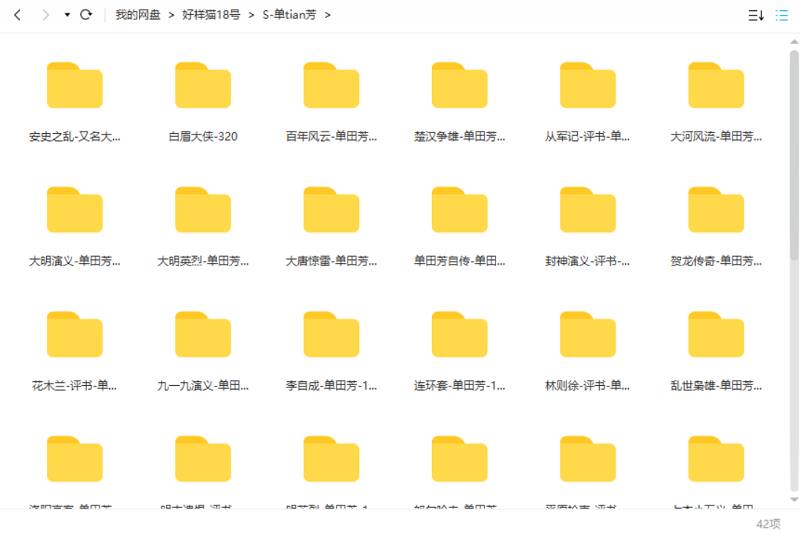Jump to 我的网盘 in the breadcrumb
The image size is (800, 533).
click(x=137, y=15)
